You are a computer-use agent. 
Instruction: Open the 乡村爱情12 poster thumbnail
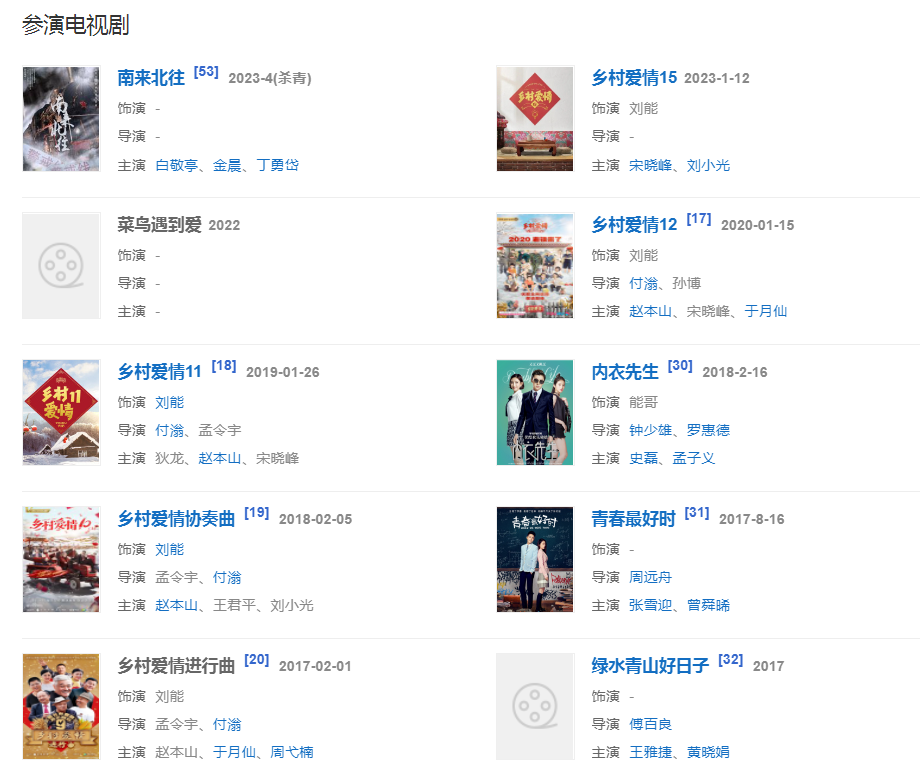tap(535, 266)
